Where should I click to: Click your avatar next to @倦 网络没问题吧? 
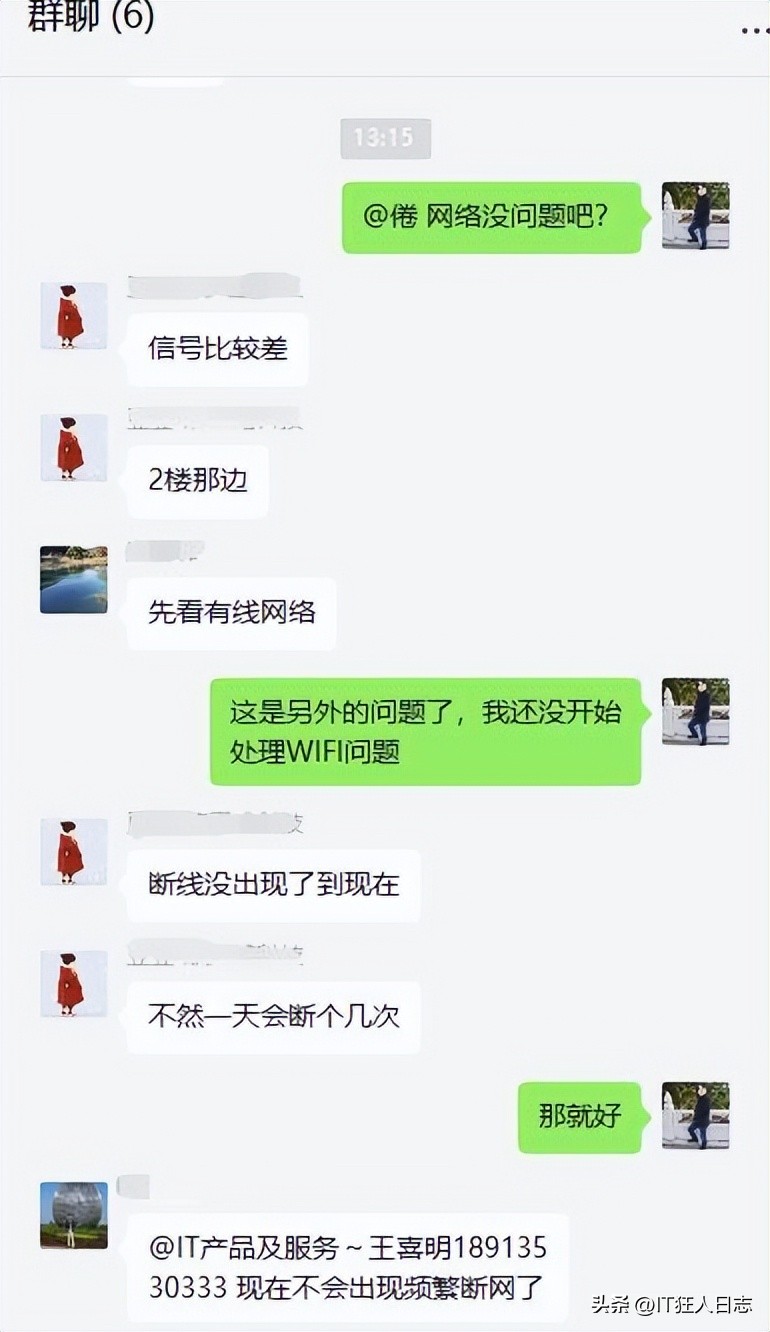[x=695, y=216]
